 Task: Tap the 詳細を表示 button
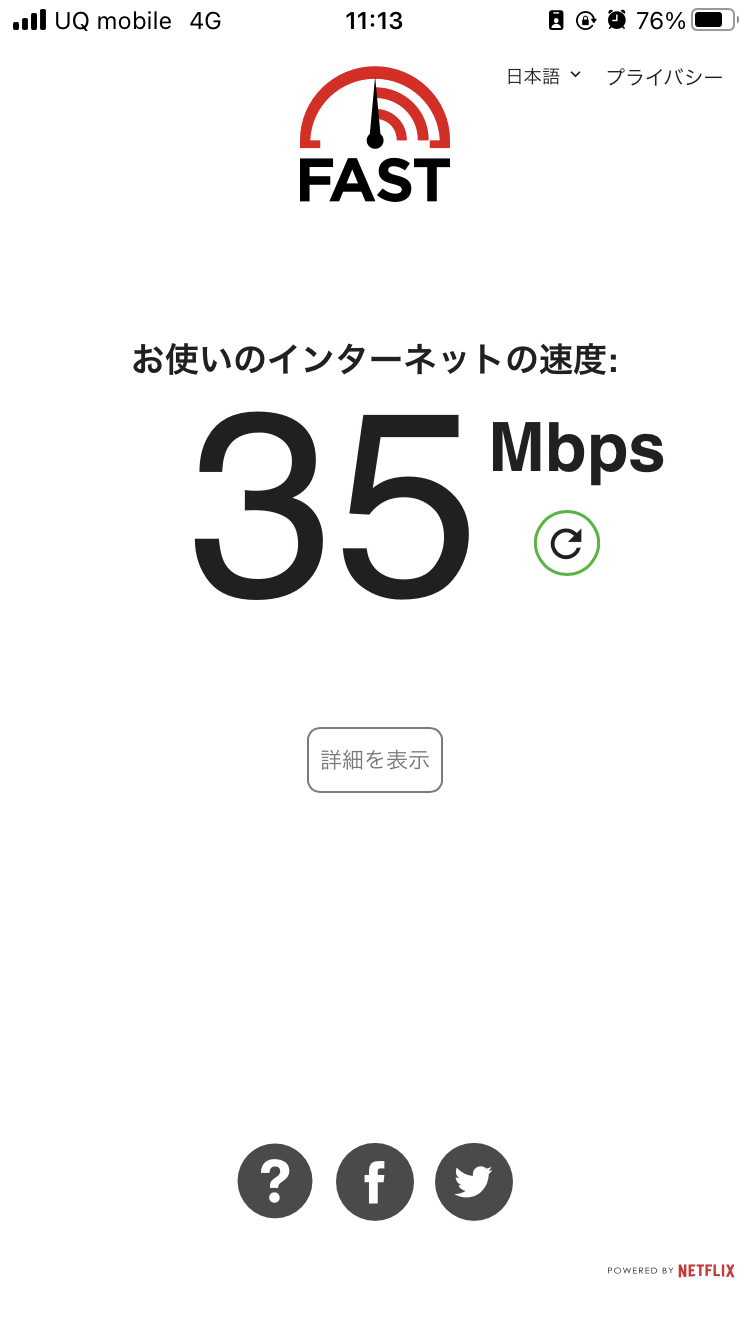[375, 760]
